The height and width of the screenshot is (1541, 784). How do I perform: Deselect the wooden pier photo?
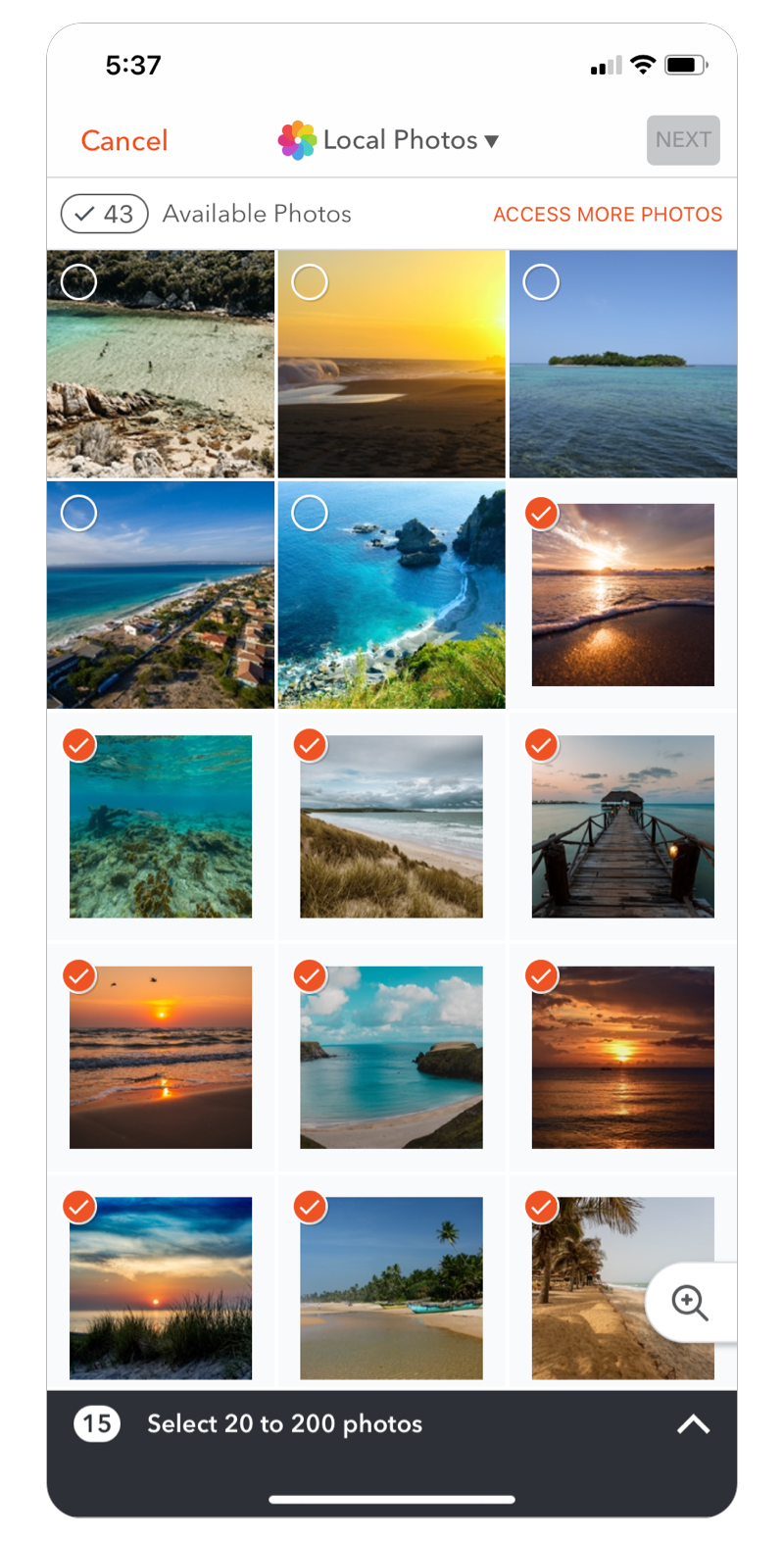(x=623, y=826)
